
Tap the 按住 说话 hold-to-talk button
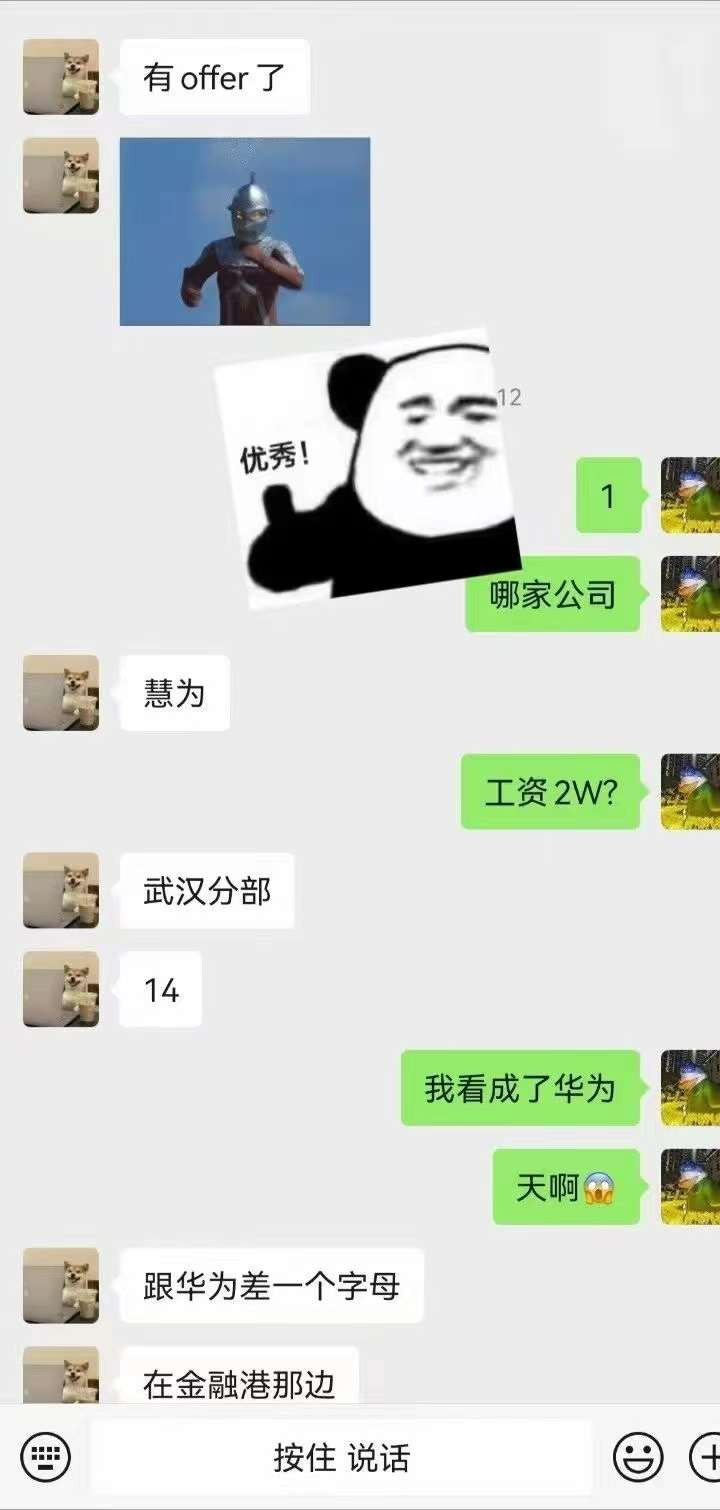[x=341, y=1457]
